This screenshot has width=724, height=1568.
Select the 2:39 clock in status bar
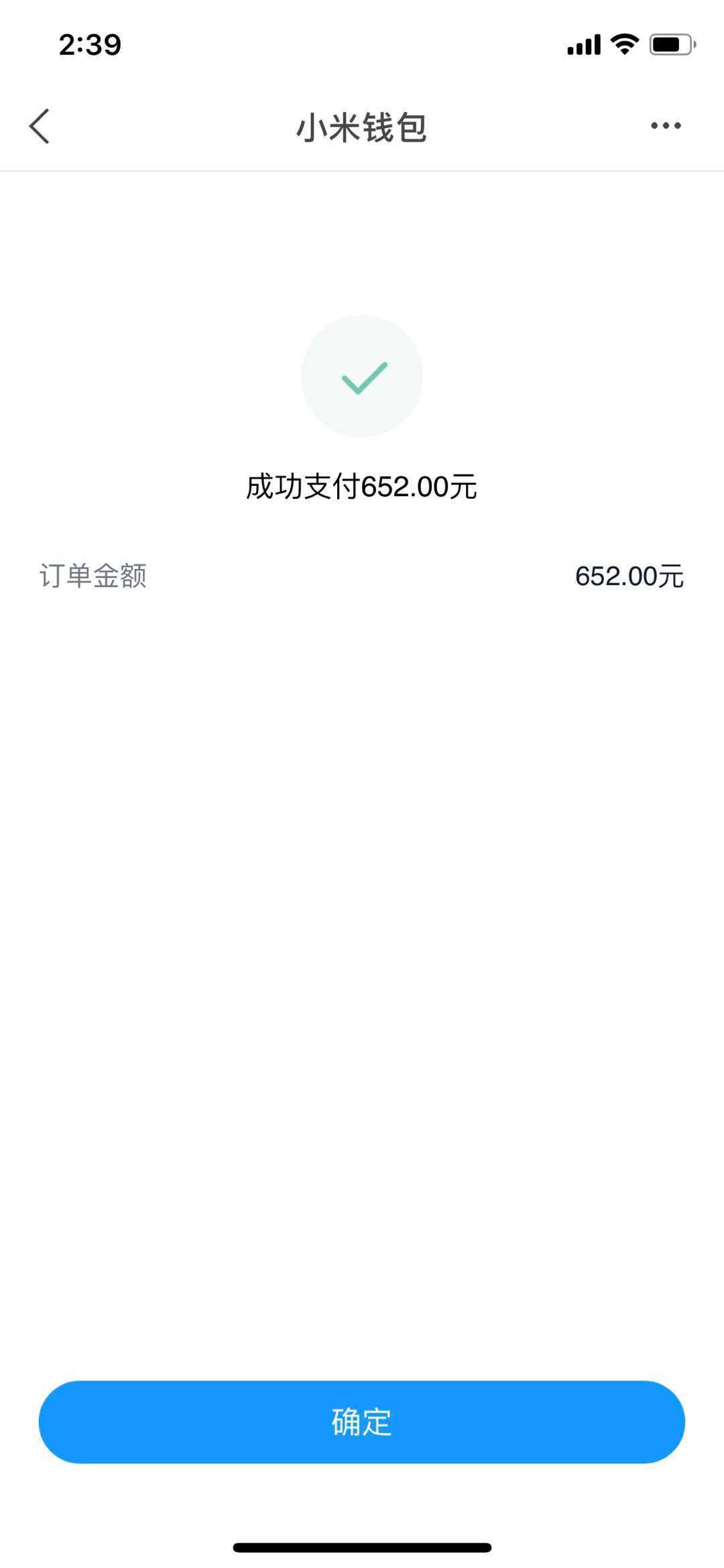tap(90, 44)
